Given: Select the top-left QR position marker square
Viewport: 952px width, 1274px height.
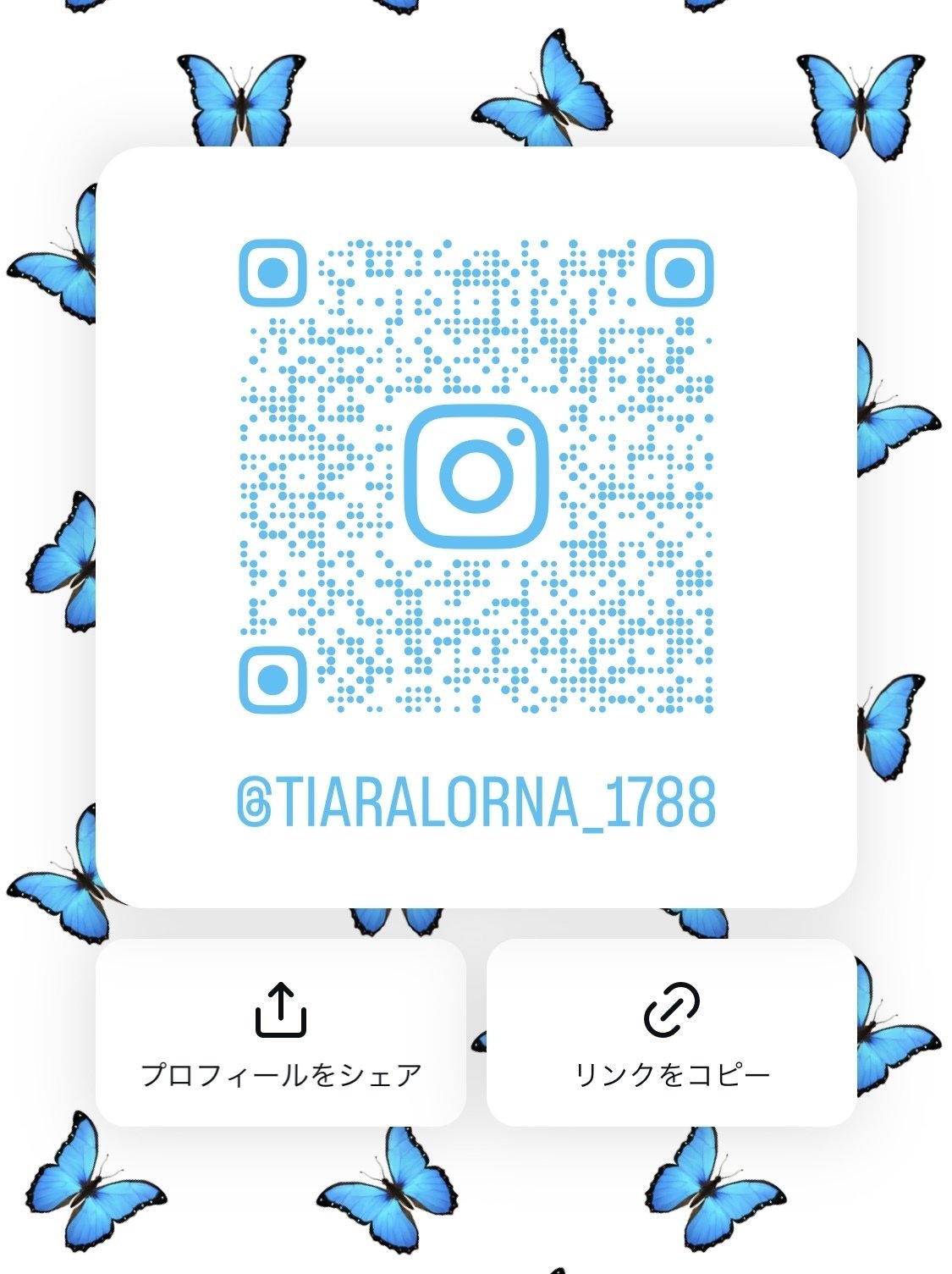Looking at the screenshot, I should click(x=272, y=273).
